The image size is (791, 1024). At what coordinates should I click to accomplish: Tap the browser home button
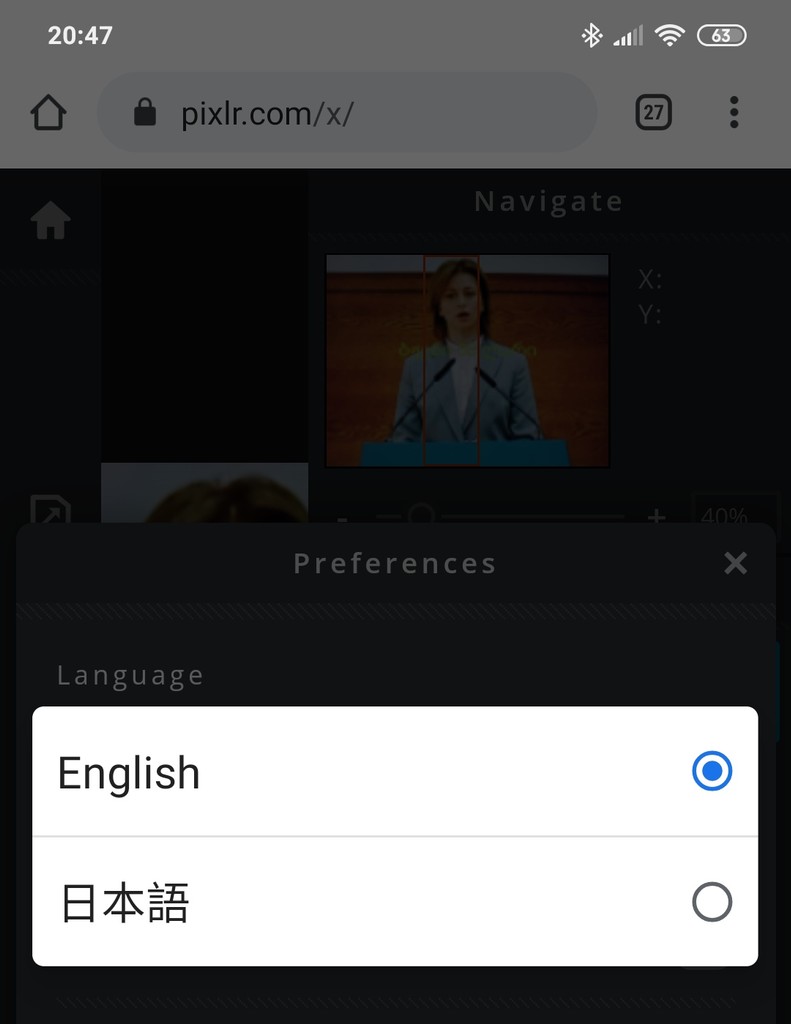coord(49,113)
